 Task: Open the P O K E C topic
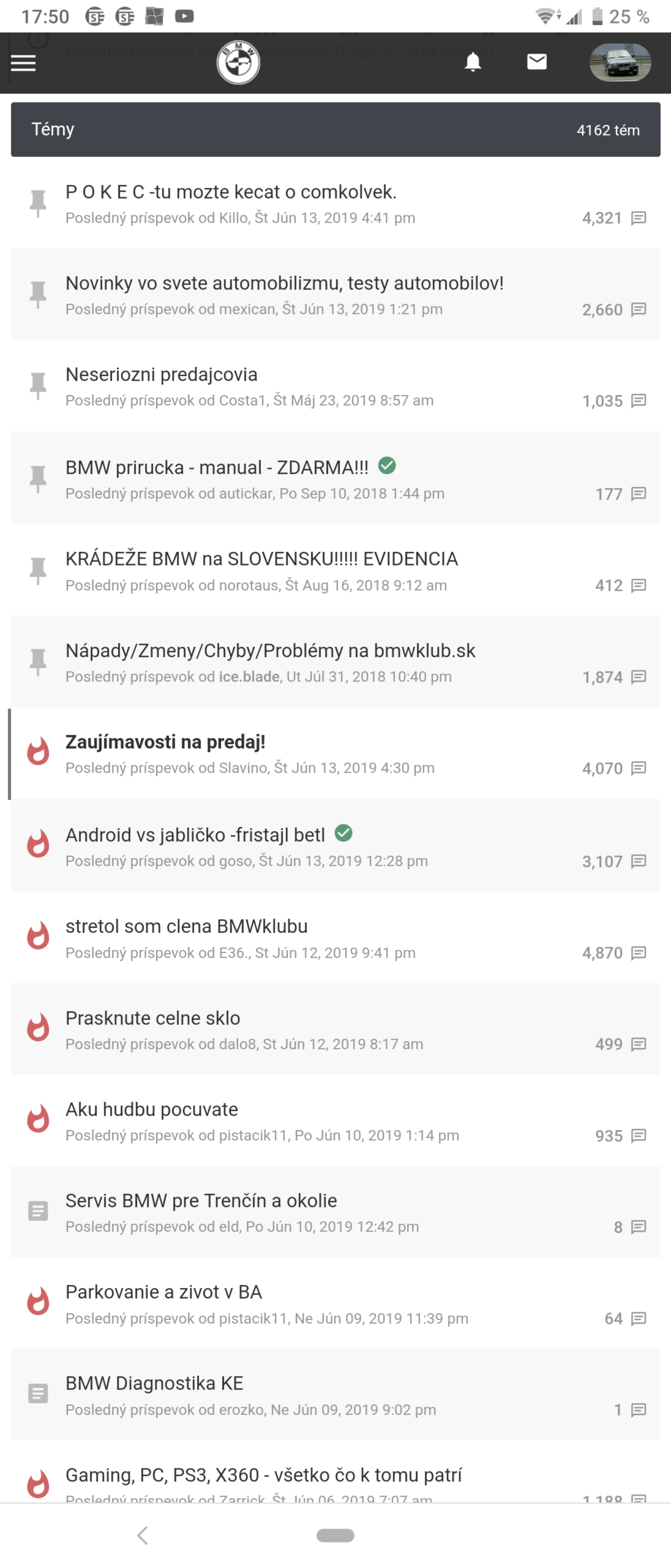(231, 192)
